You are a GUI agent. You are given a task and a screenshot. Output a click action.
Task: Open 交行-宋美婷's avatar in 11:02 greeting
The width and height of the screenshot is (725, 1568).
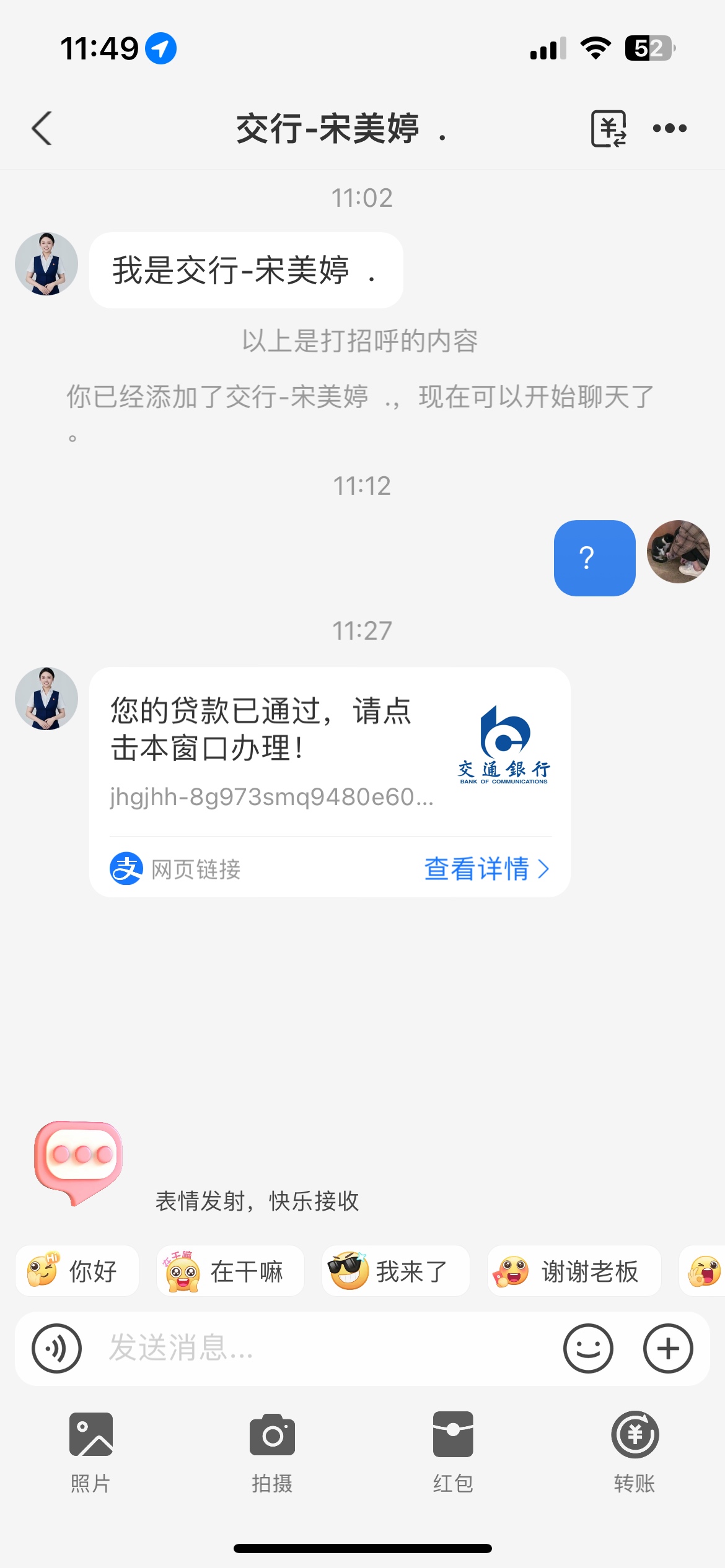(x=46, y=264)
